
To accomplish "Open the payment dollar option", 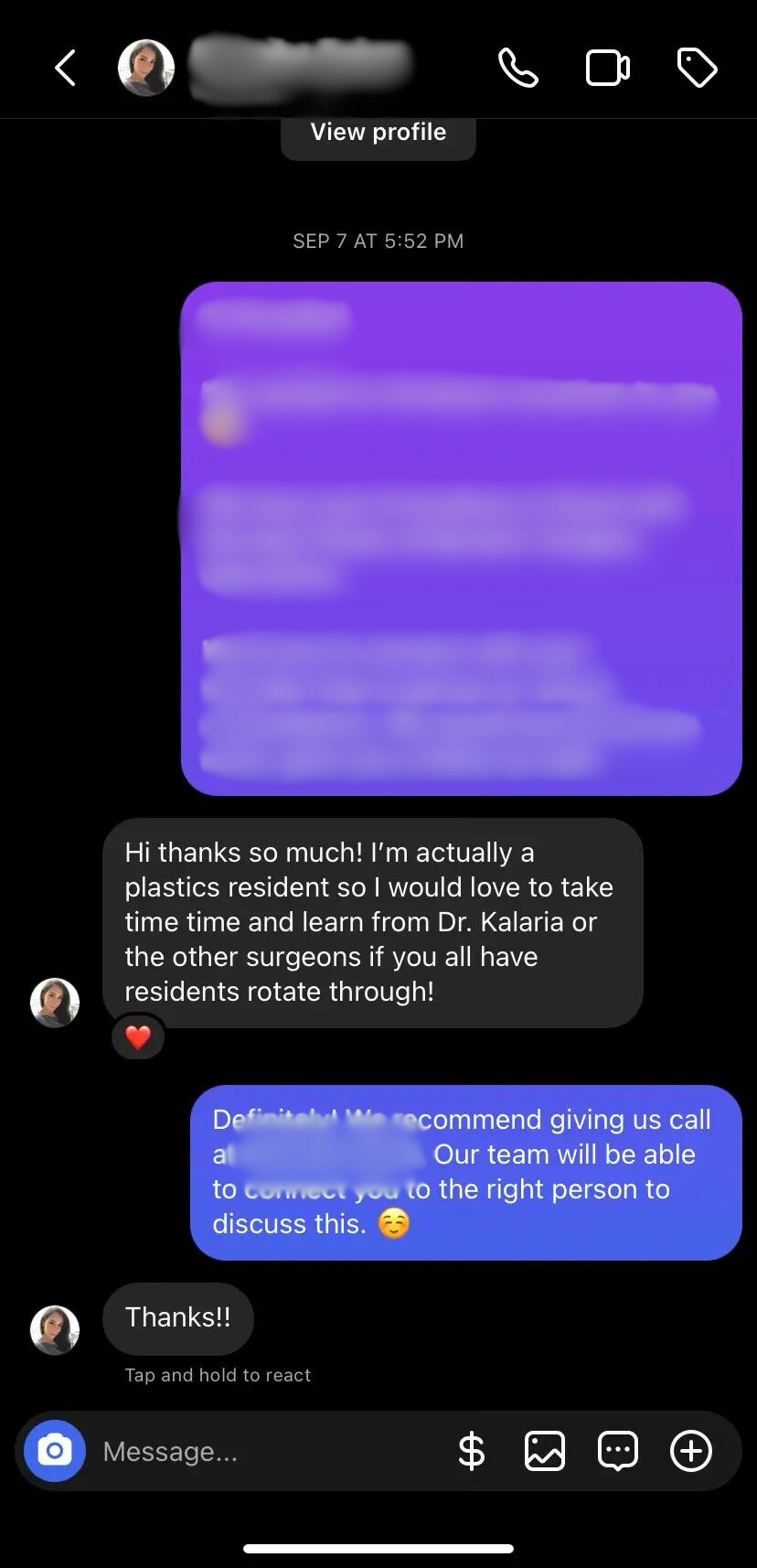I will tap(471, 1451).
